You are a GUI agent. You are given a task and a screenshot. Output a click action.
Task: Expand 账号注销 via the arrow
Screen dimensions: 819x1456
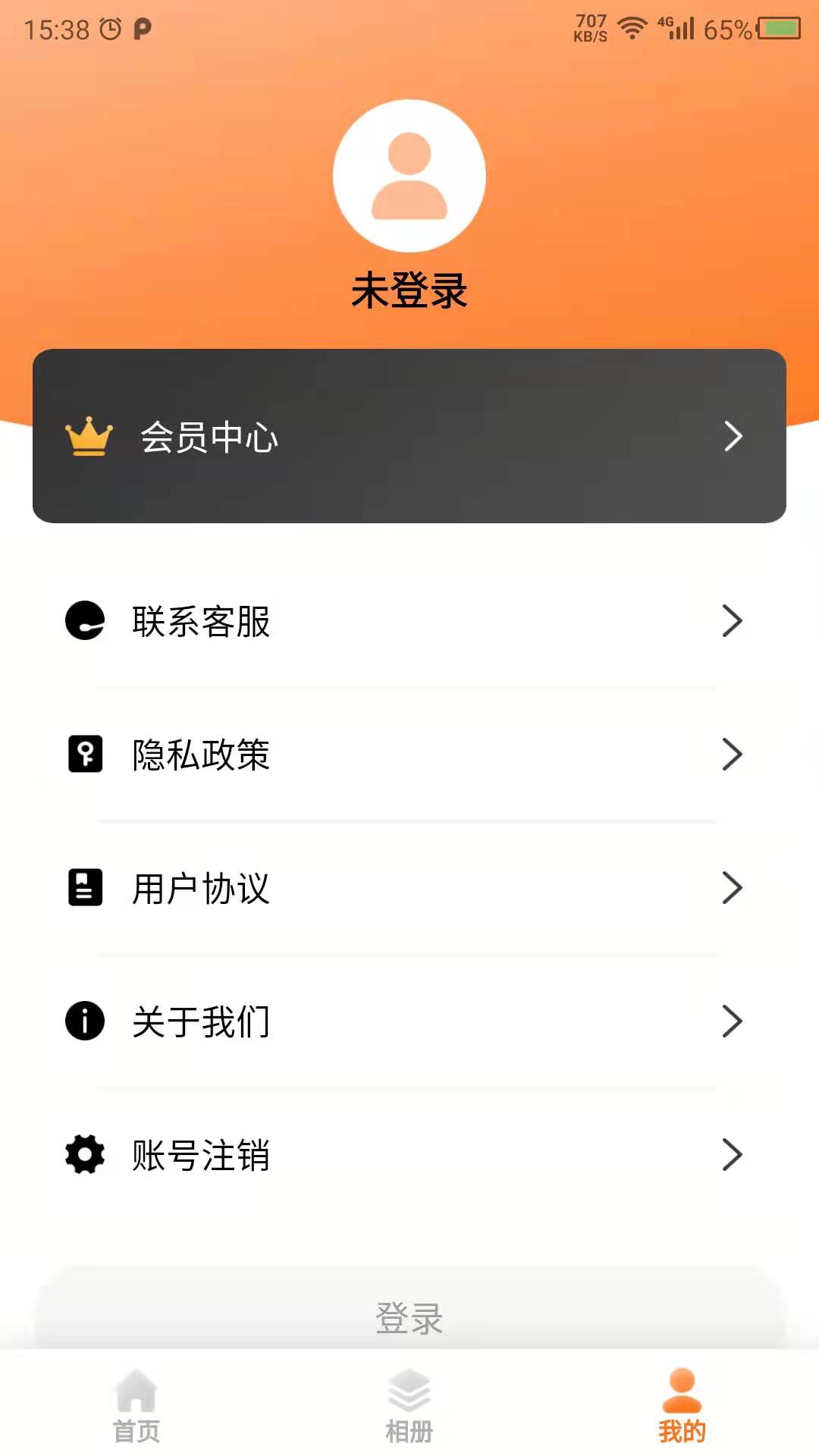732,1155
